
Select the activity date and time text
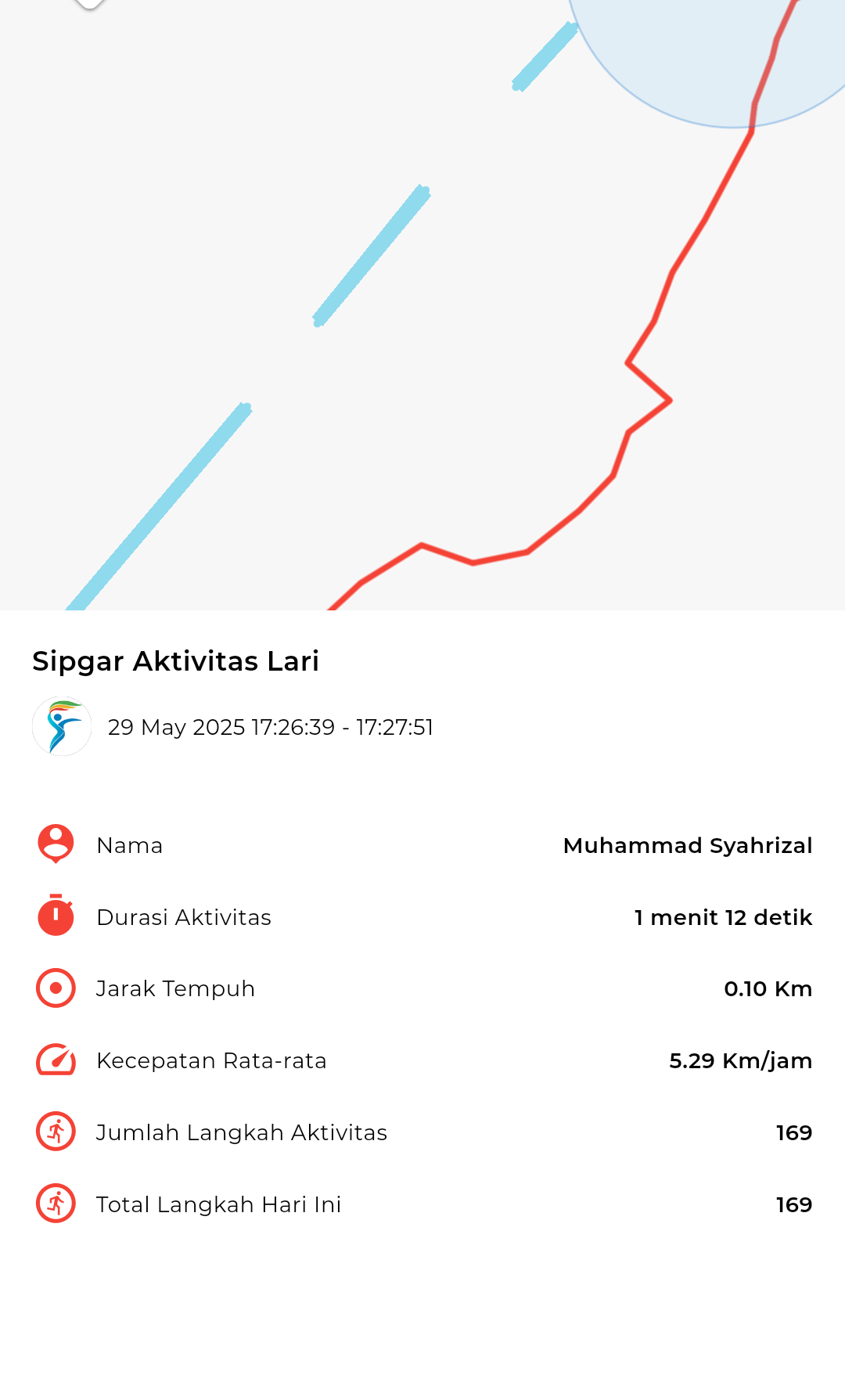click(x=272, y=727)
